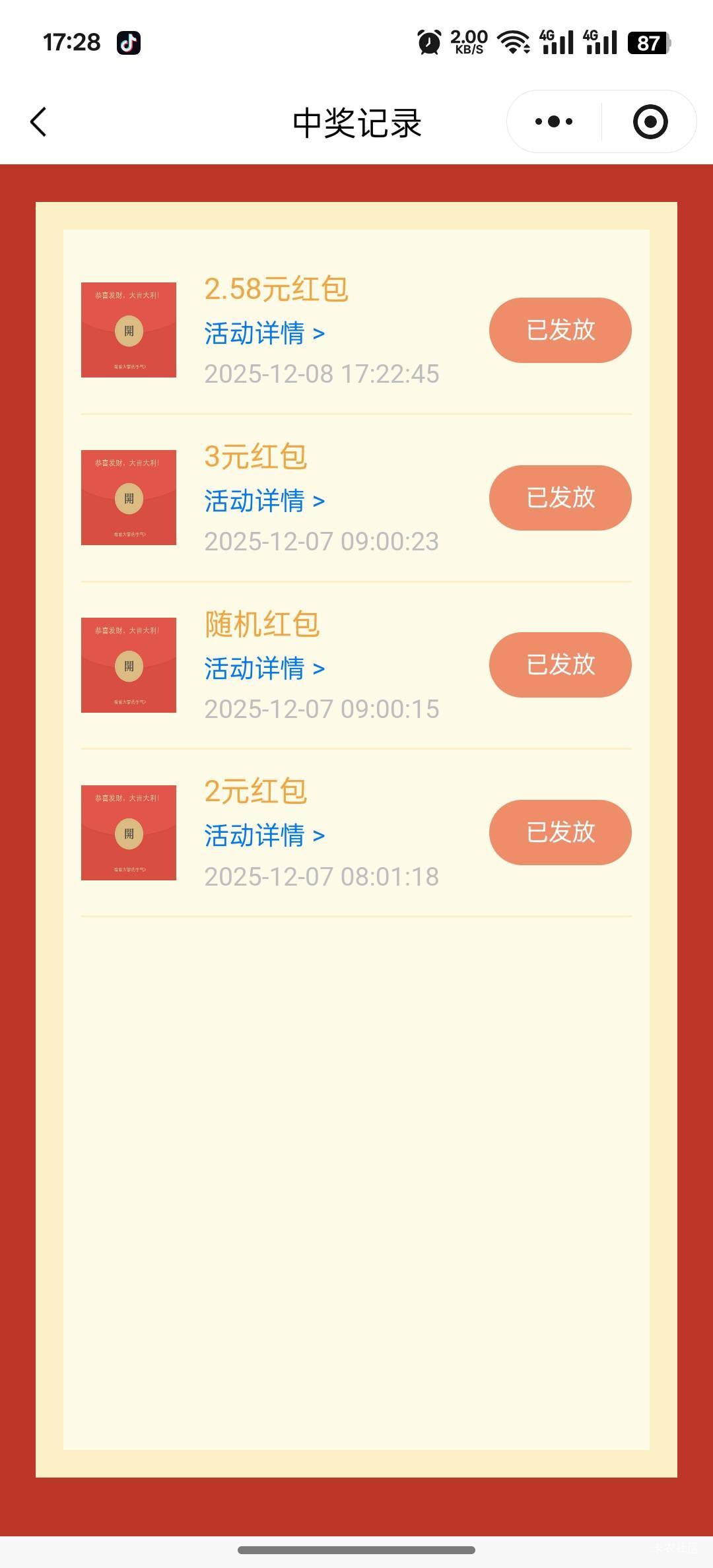Select 已发放 button on the 随机红包 row
Image resolution: width=713 pixels, height=1568 pixels.
560,665
